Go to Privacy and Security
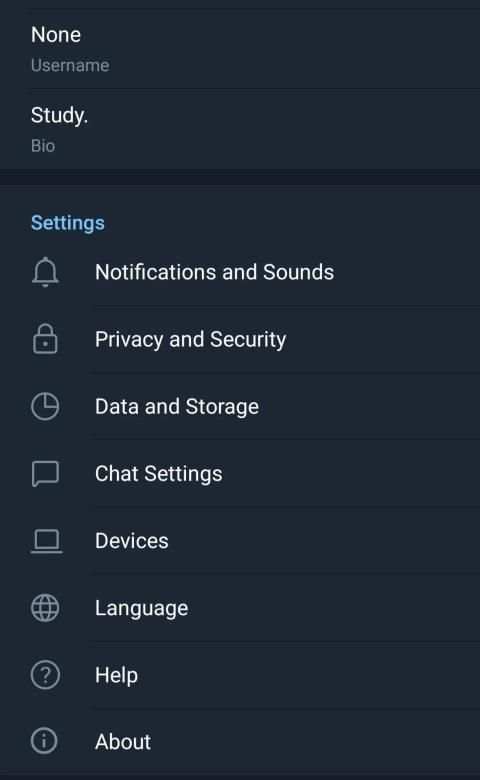The height and width of the screenshot is (780, 480). (x=240, y=339)
